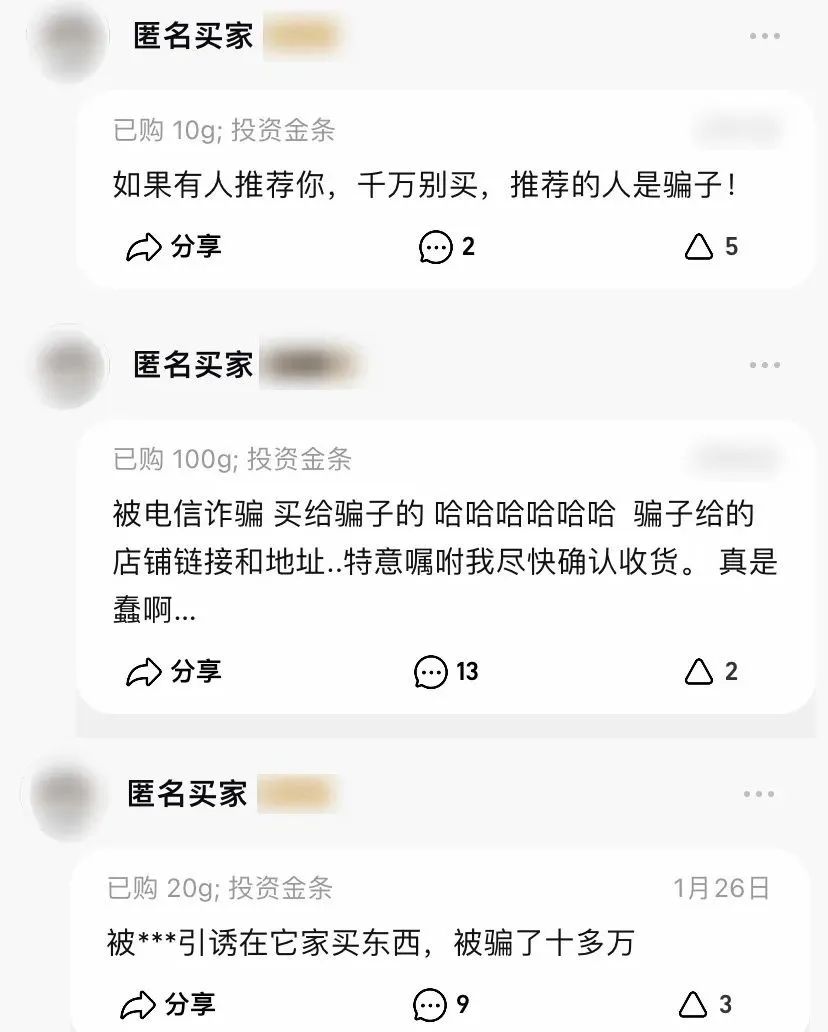The image size is (828, 1032).
Task: Share the 10g investment gold bar review
Action: pos(173,247)
